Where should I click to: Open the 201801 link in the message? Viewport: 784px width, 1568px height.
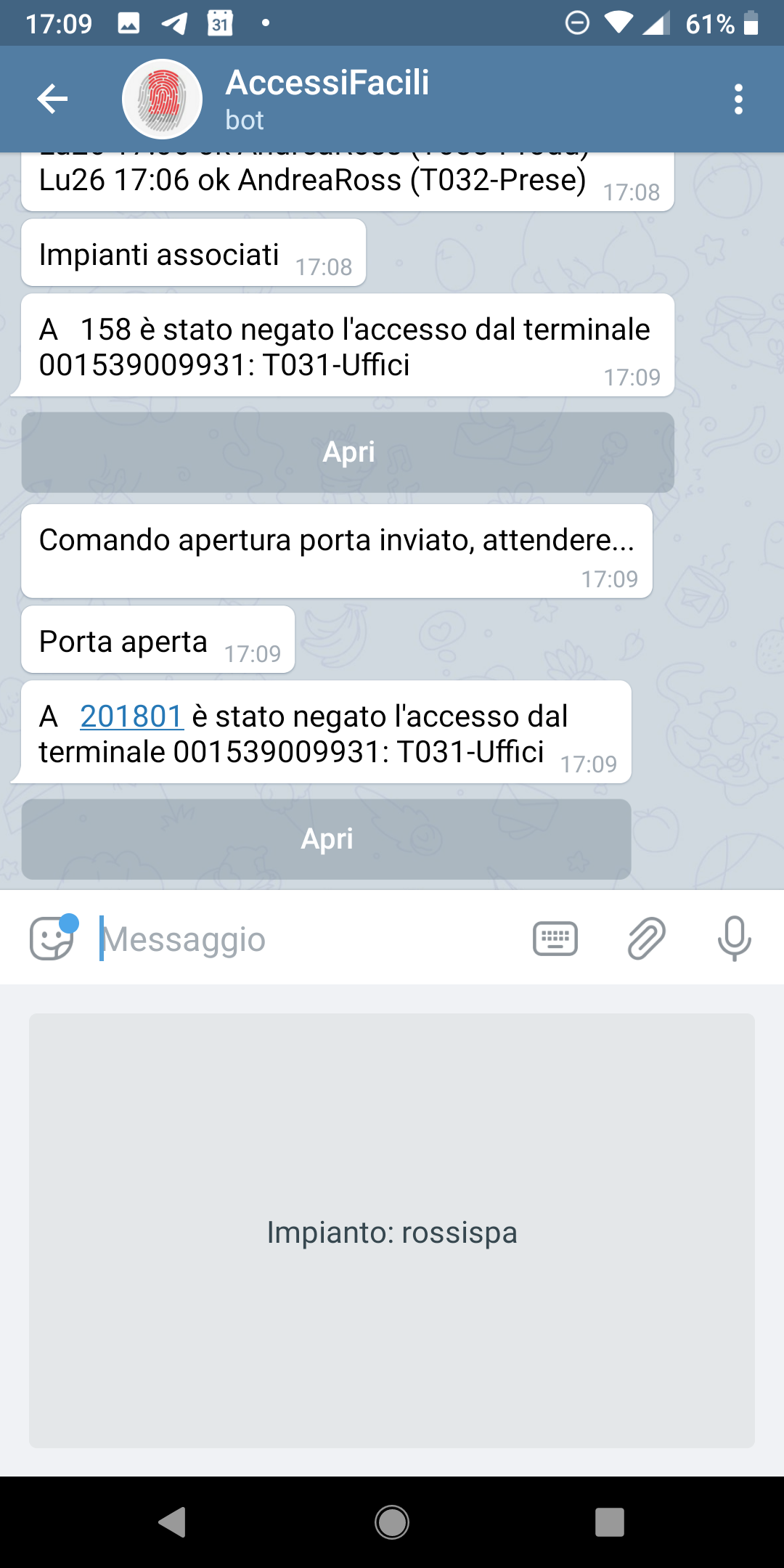pyautogui.click(x=131, y=716)
